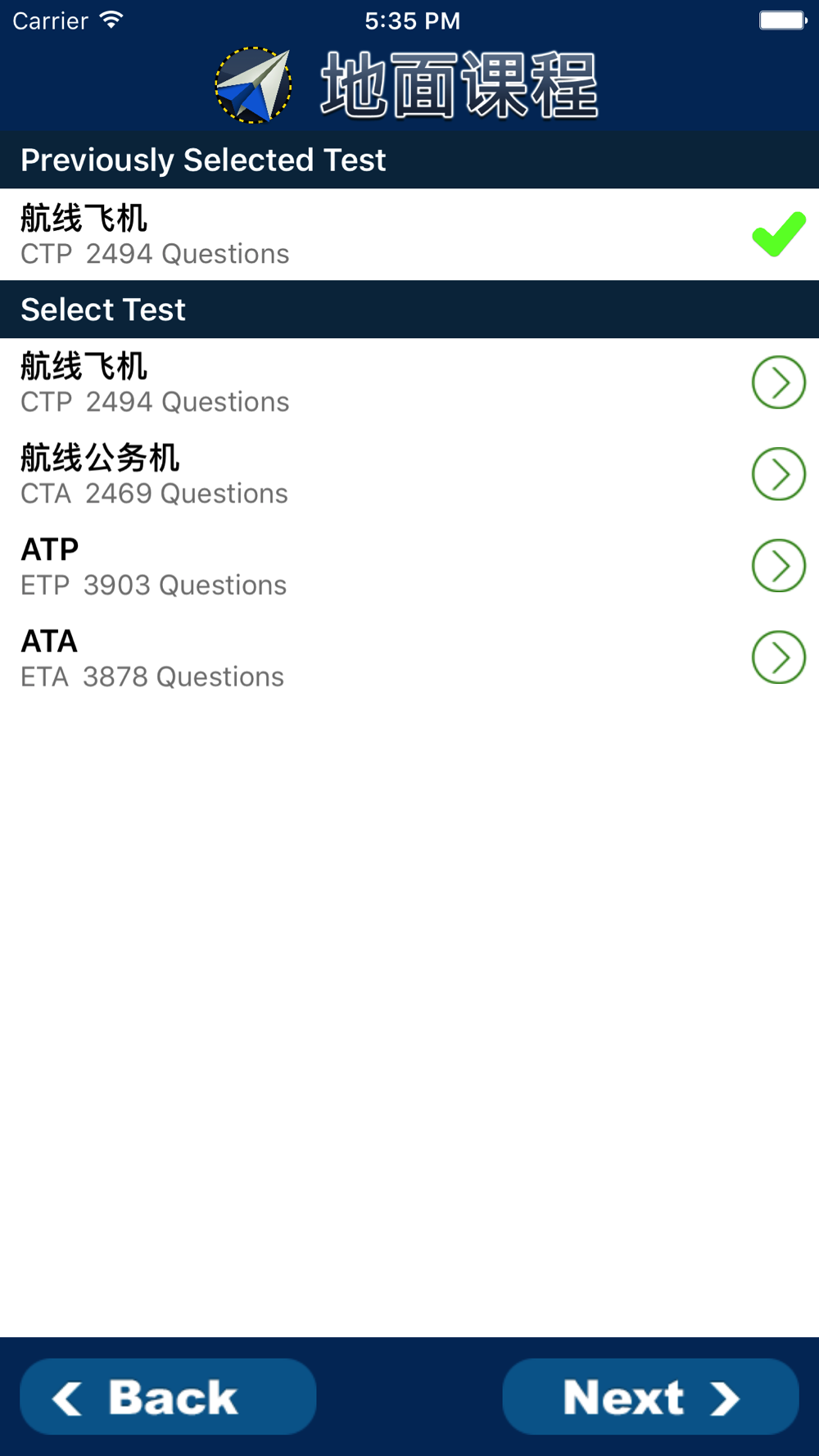Viewport: 819px width, 1456px height.
Task: Open the previously selected 航线飞机 test
Action: tap(409, 235)
